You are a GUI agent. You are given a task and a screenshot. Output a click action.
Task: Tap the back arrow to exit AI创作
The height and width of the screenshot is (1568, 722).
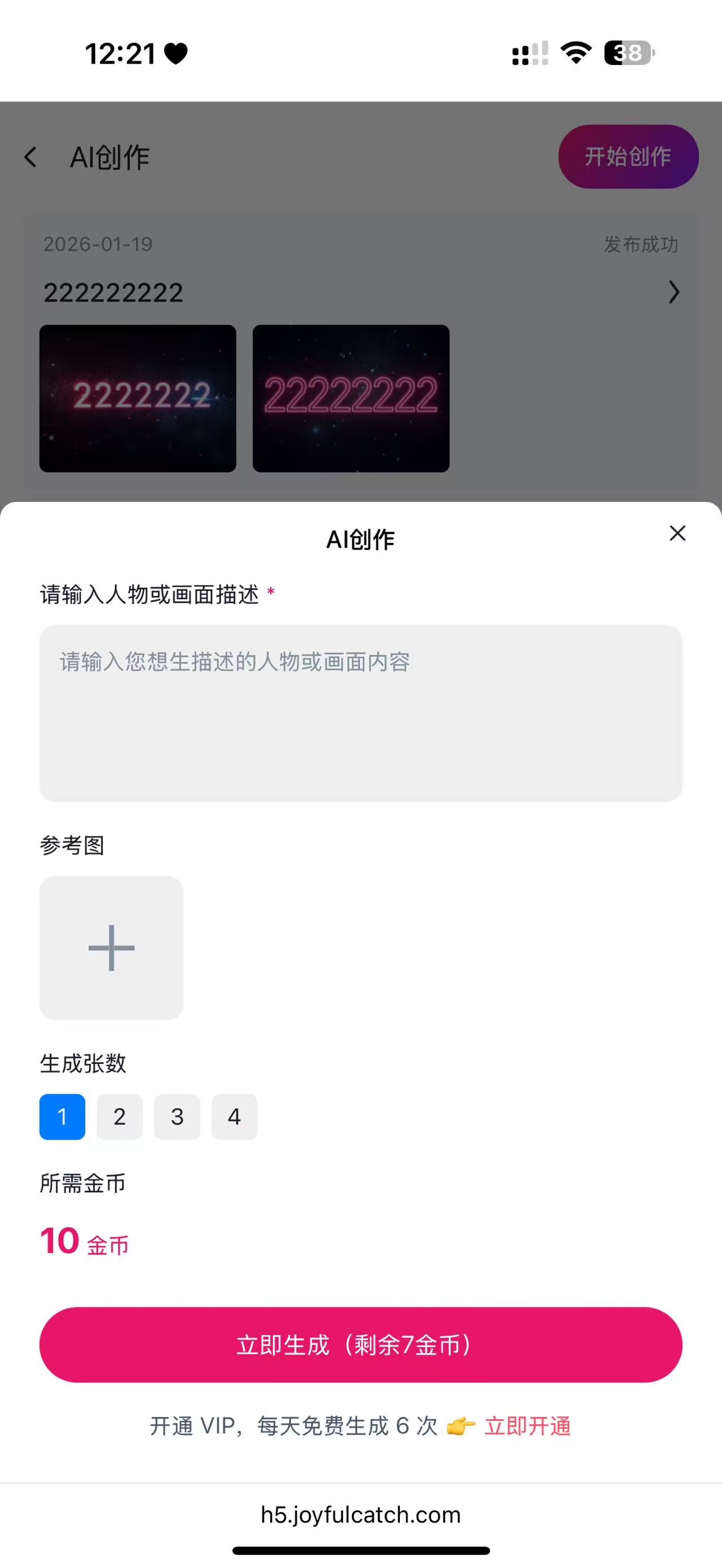point(30,157)
